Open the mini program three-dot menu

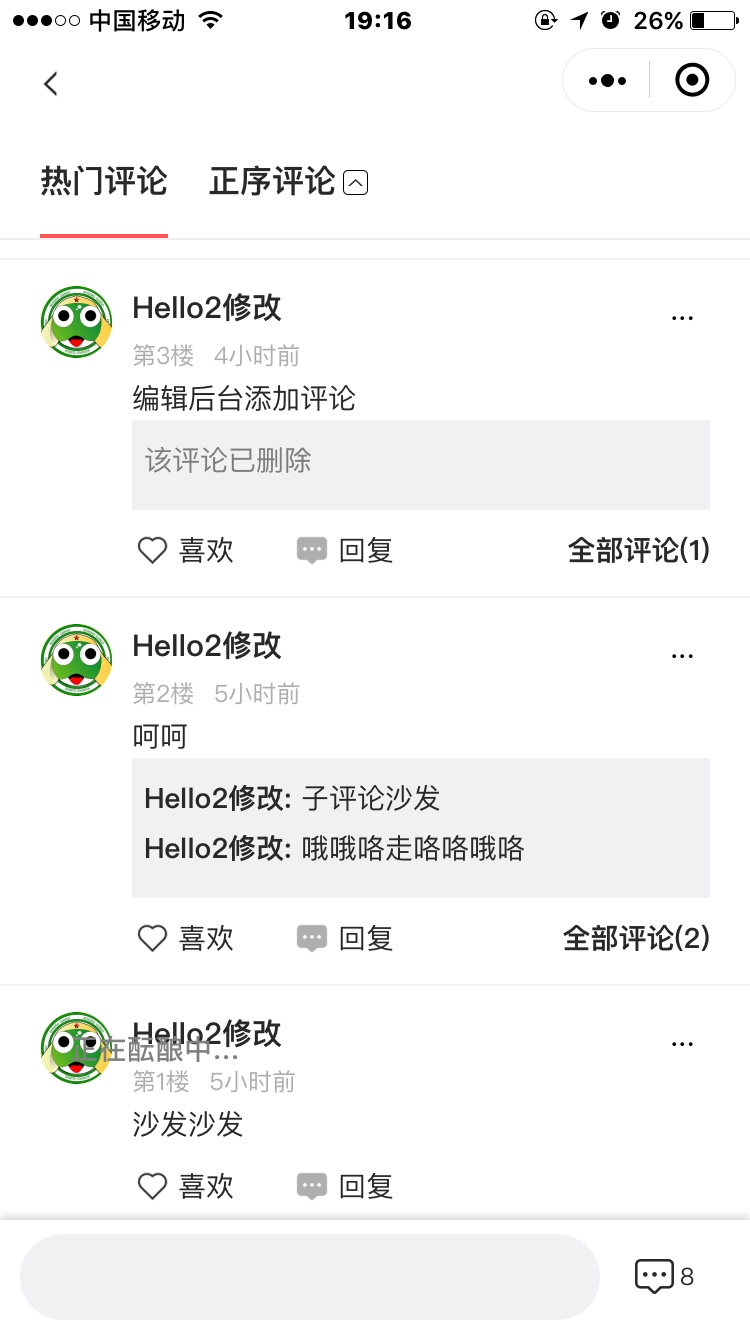coord(607,81)
